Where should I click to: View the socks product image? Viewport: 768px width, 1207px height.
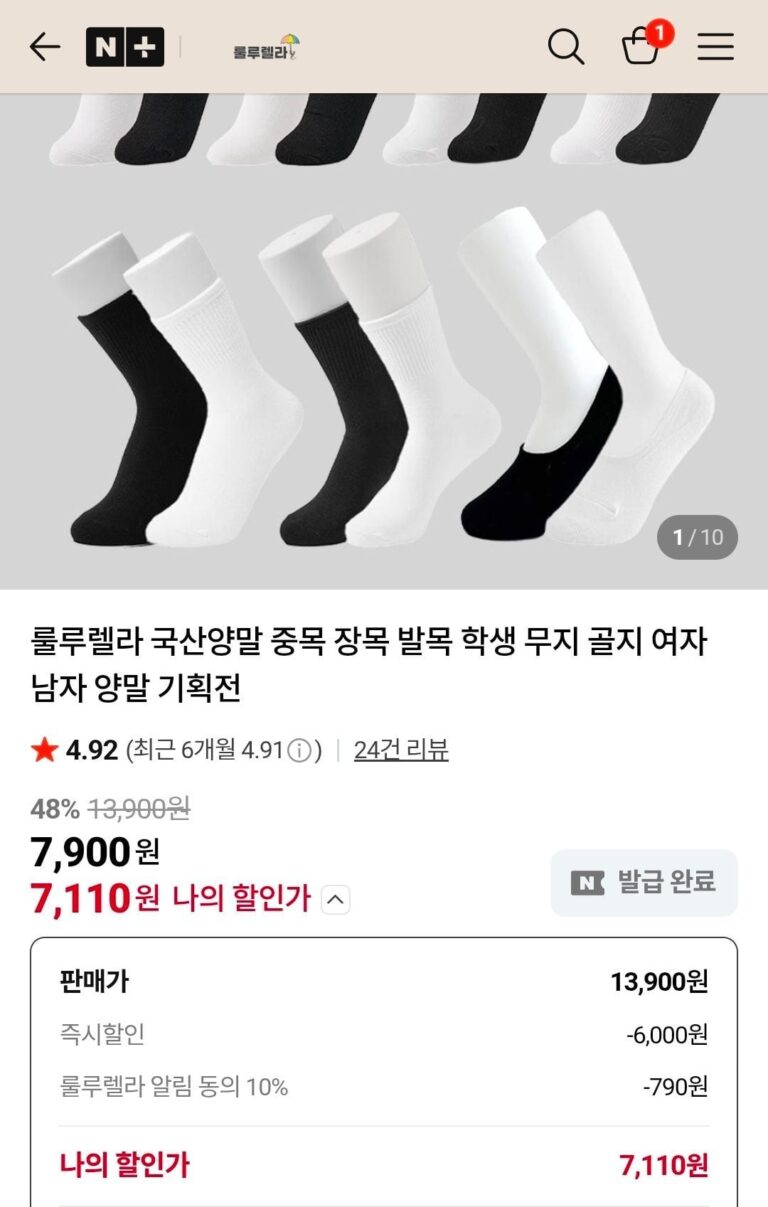click(x=384, y=340)
